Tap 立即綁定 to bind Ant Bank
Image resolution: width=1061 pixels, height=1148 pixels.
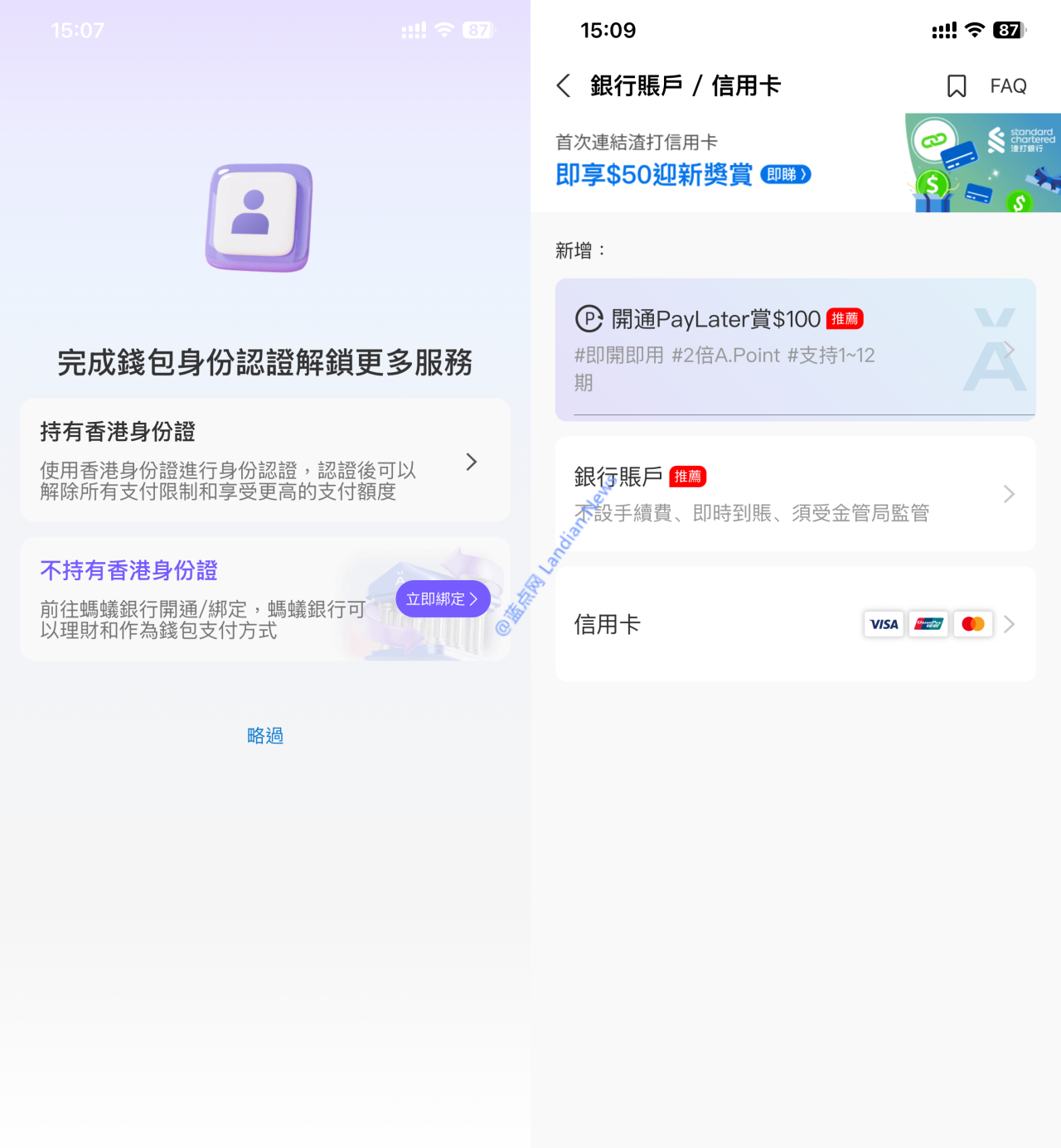pyautogui.click(x=443, y=599)
